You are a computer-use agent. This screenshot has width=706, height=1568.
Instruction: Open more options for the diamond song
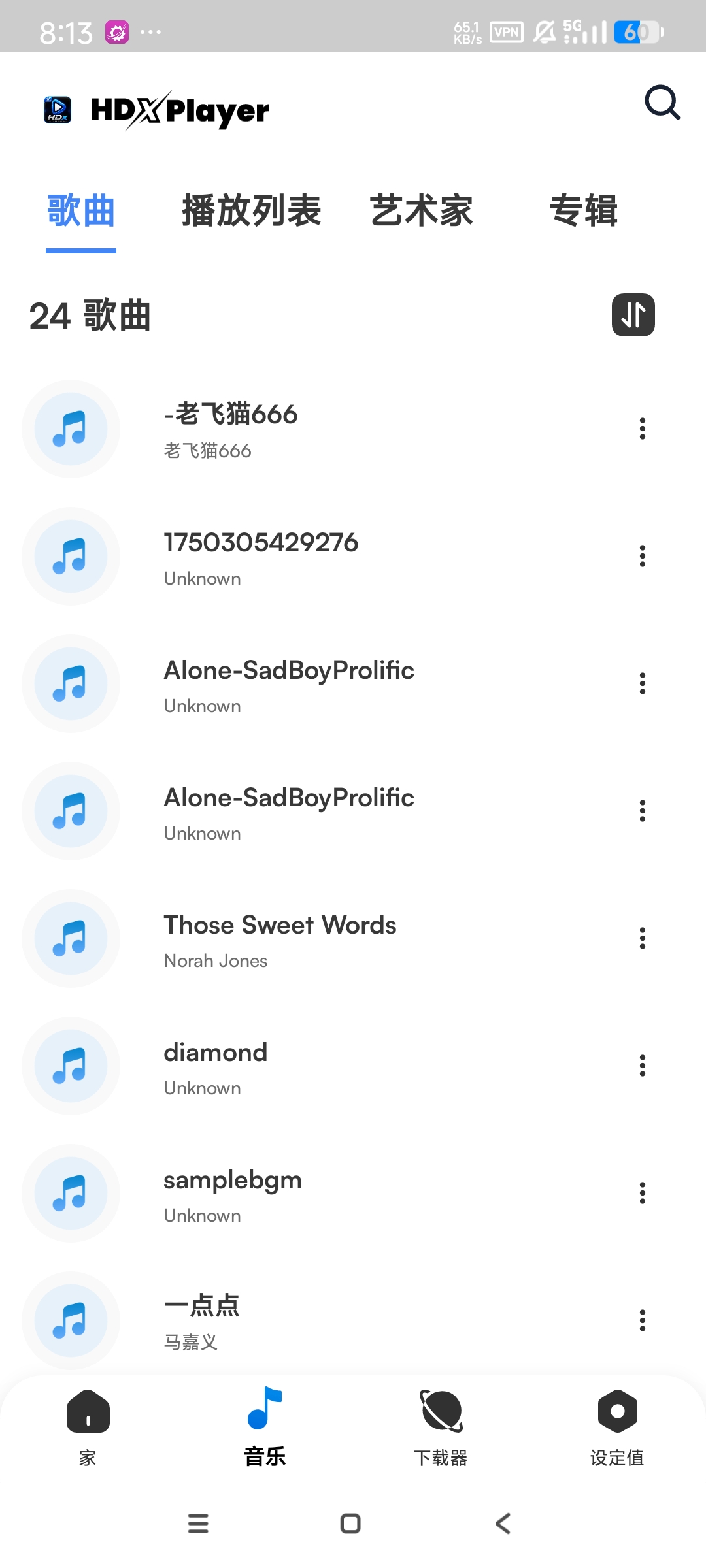click(x=643, y=1066)
